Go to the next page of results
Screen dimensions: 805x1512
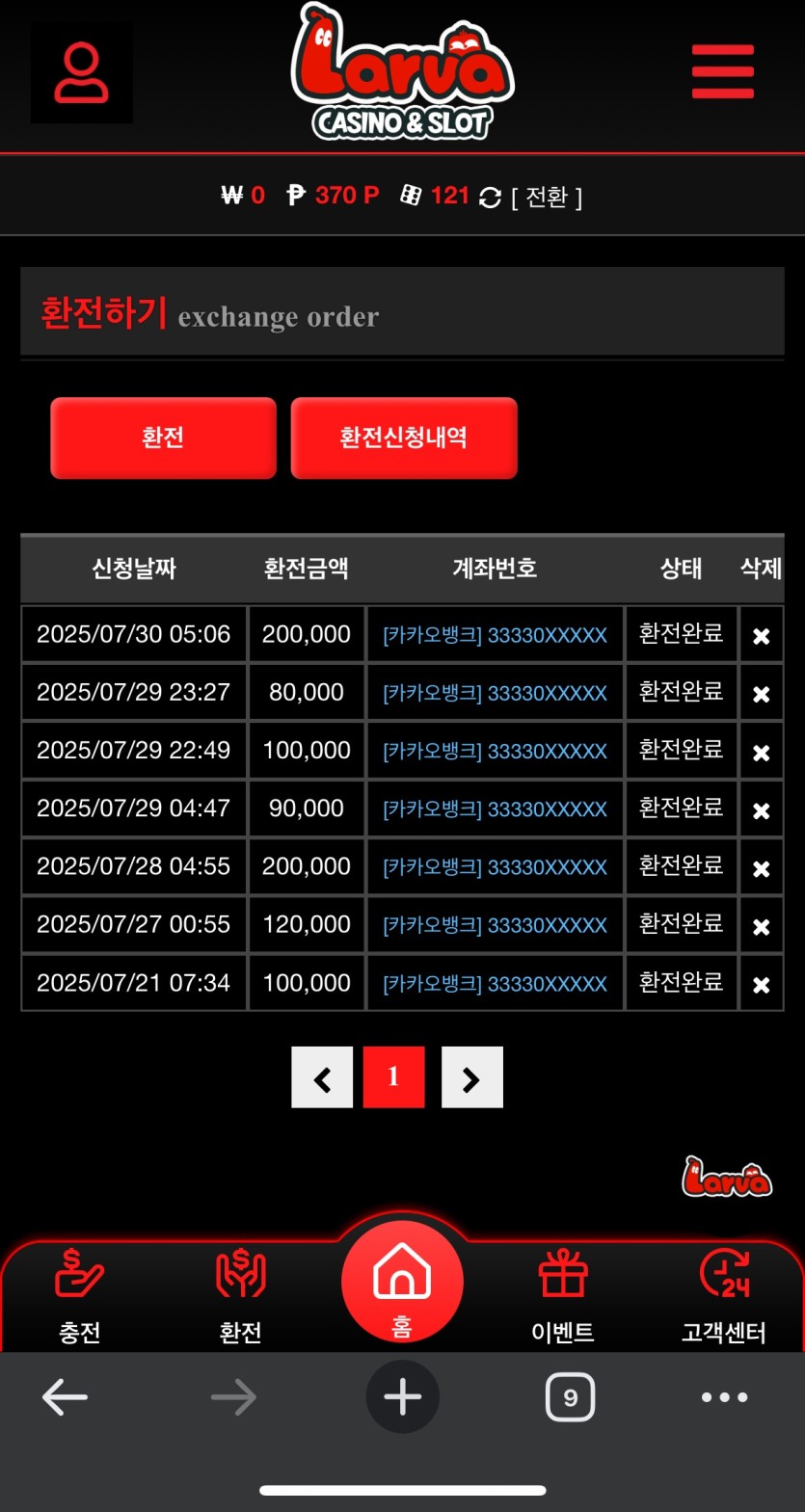[471, 1077]
